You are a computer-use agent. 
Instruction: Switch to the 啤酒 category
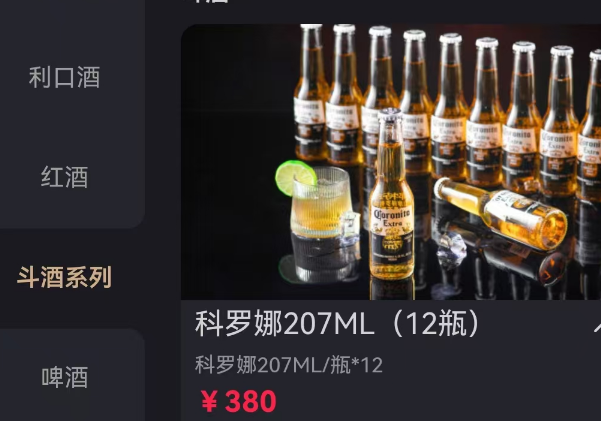tap(65, 377)
